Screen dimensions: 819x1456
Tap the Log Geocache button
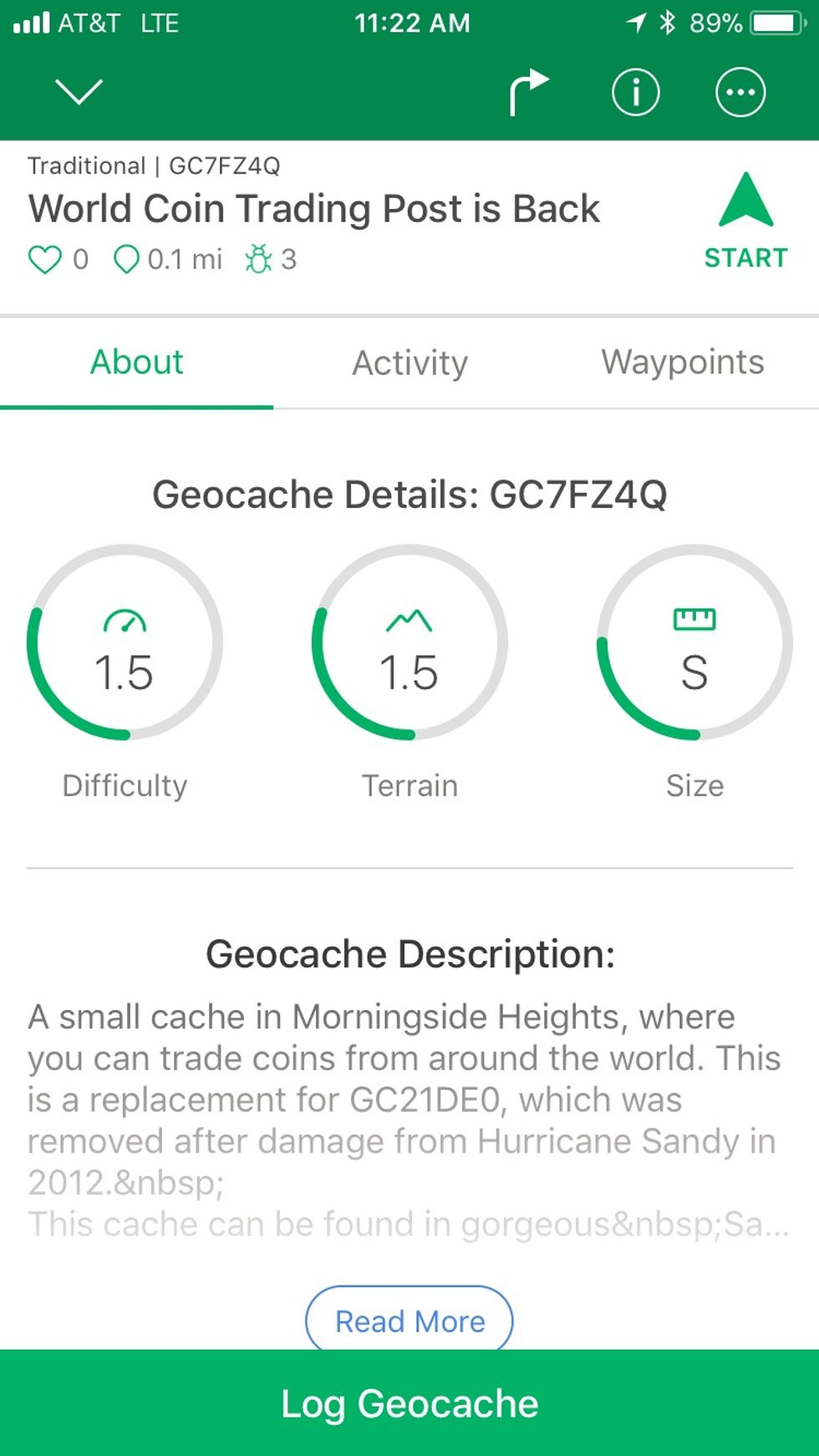pyautogui.click(x=409, y=1402)
